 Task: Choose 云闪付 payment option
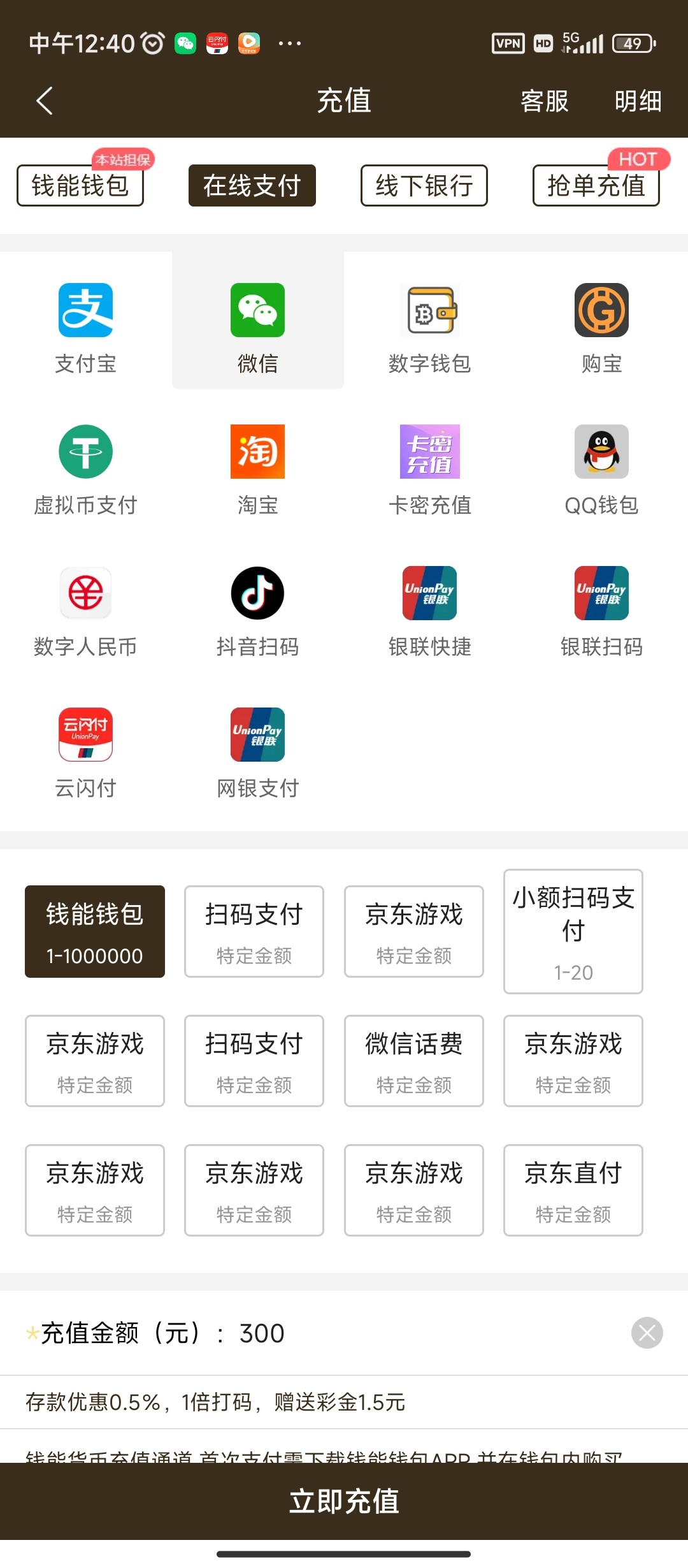pos(86,752)
